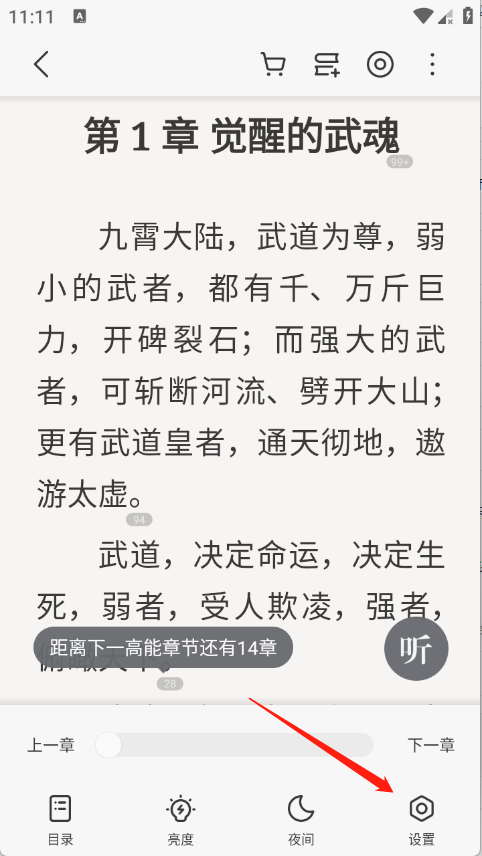
Task: Jump to next chapter 下一章
Action: point(431,745)
